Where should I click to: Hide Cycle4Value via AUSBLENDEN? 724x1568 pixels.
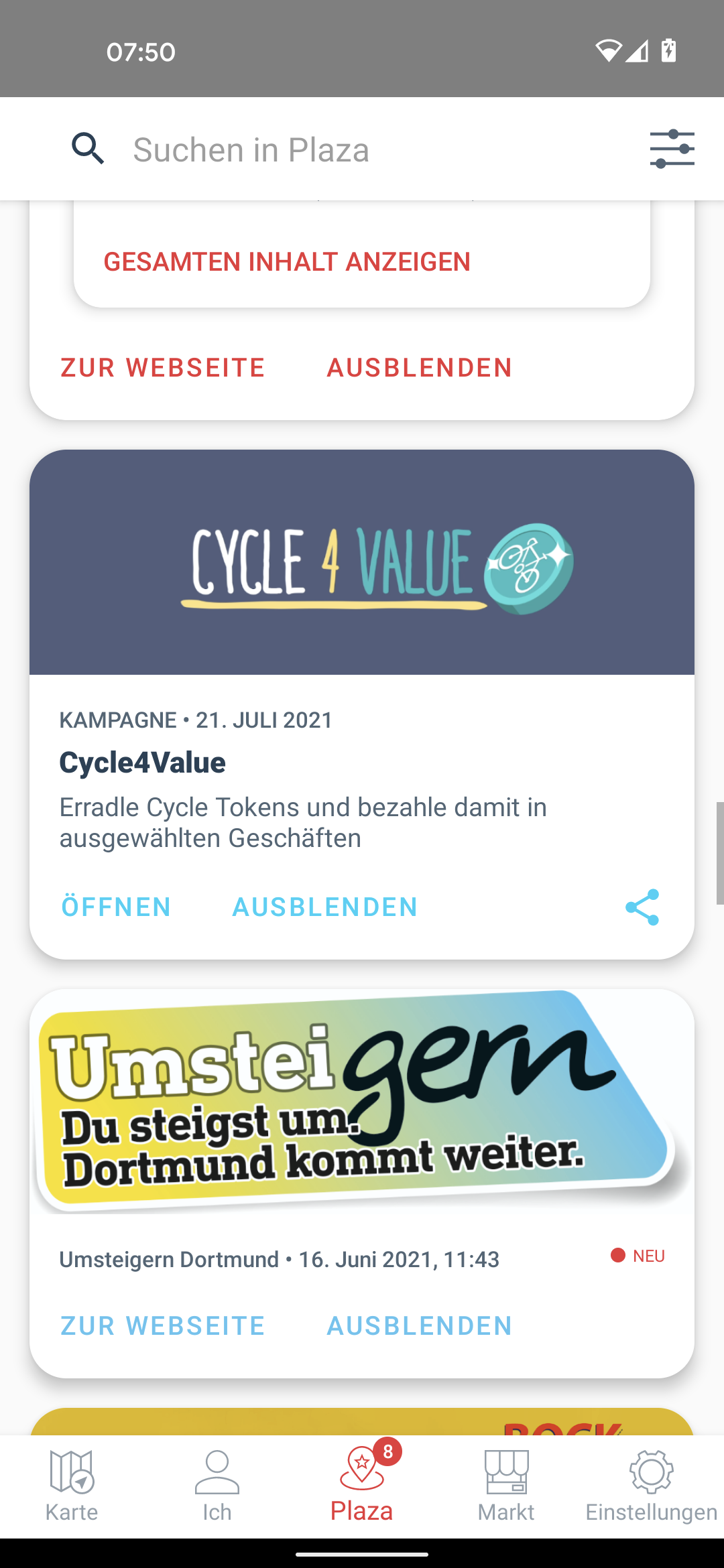tap(324, 907)
